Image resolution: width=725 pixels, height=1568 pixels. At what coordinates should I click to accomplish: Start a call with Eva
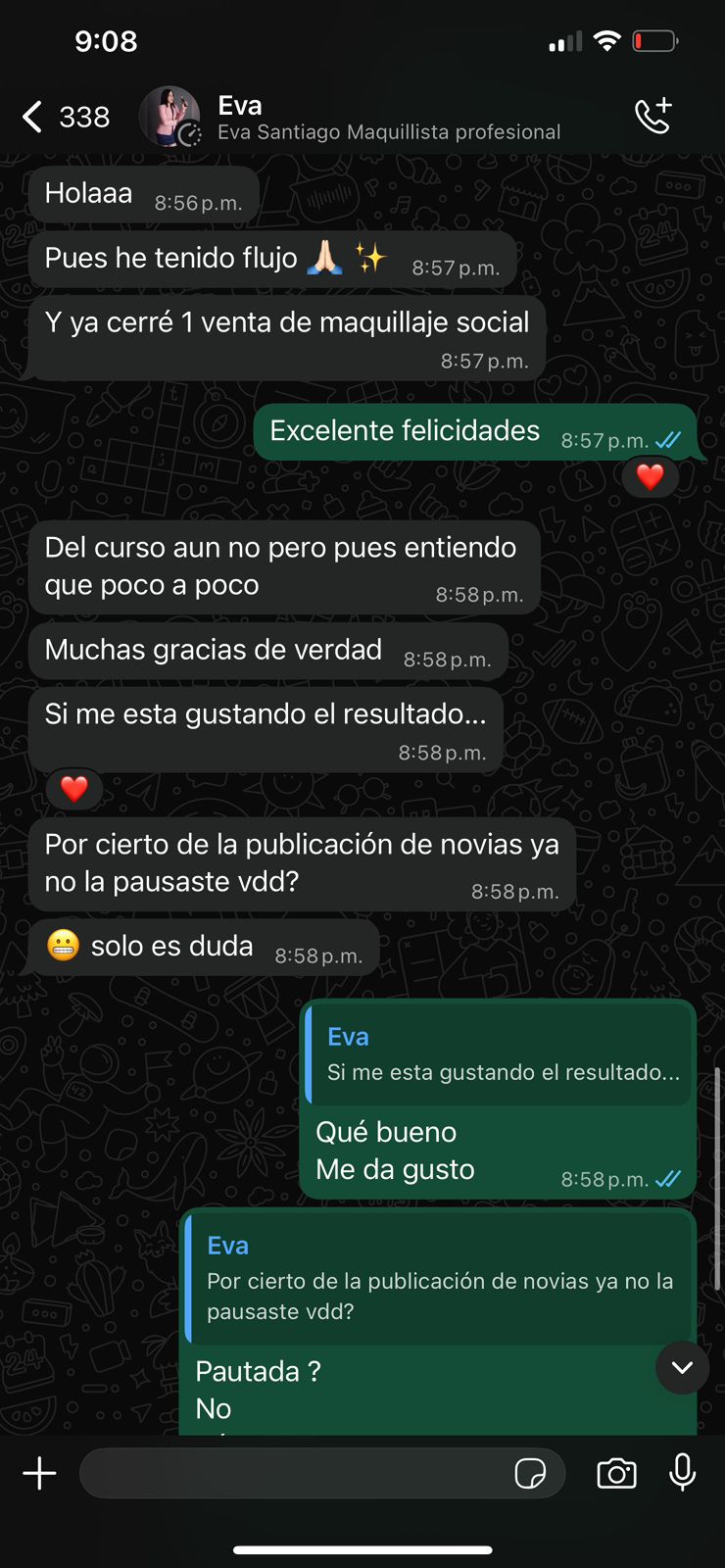[x=652, y=116]
